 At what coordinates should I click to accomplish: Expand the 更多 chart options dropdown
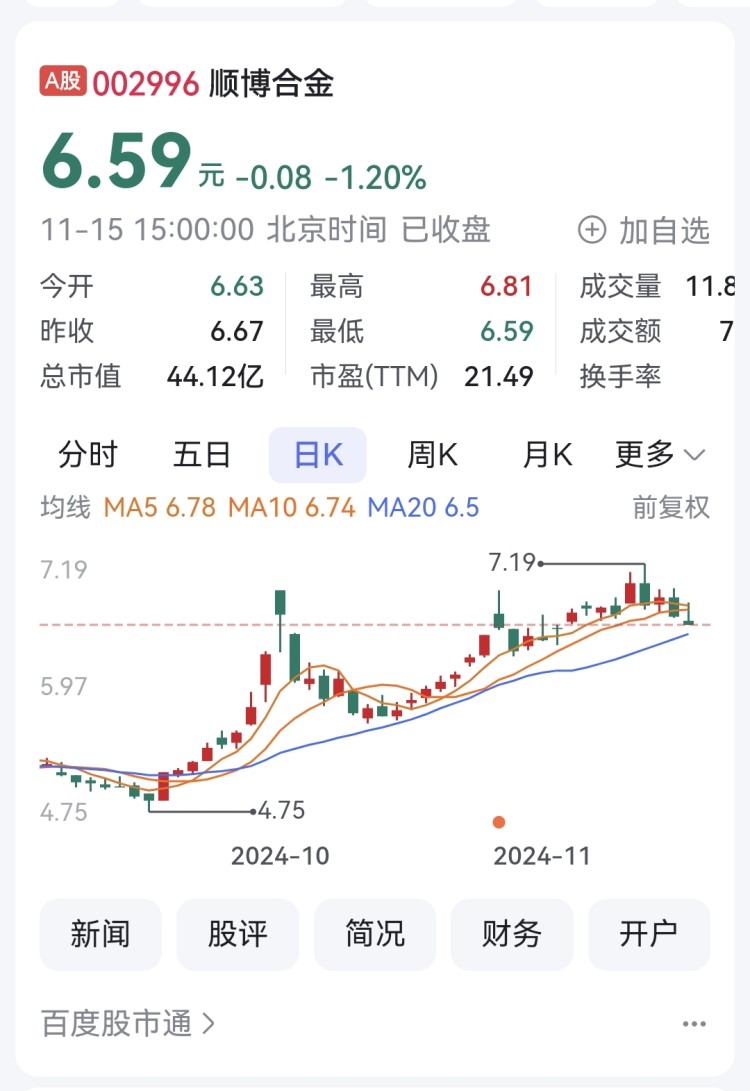coord(660,455)
